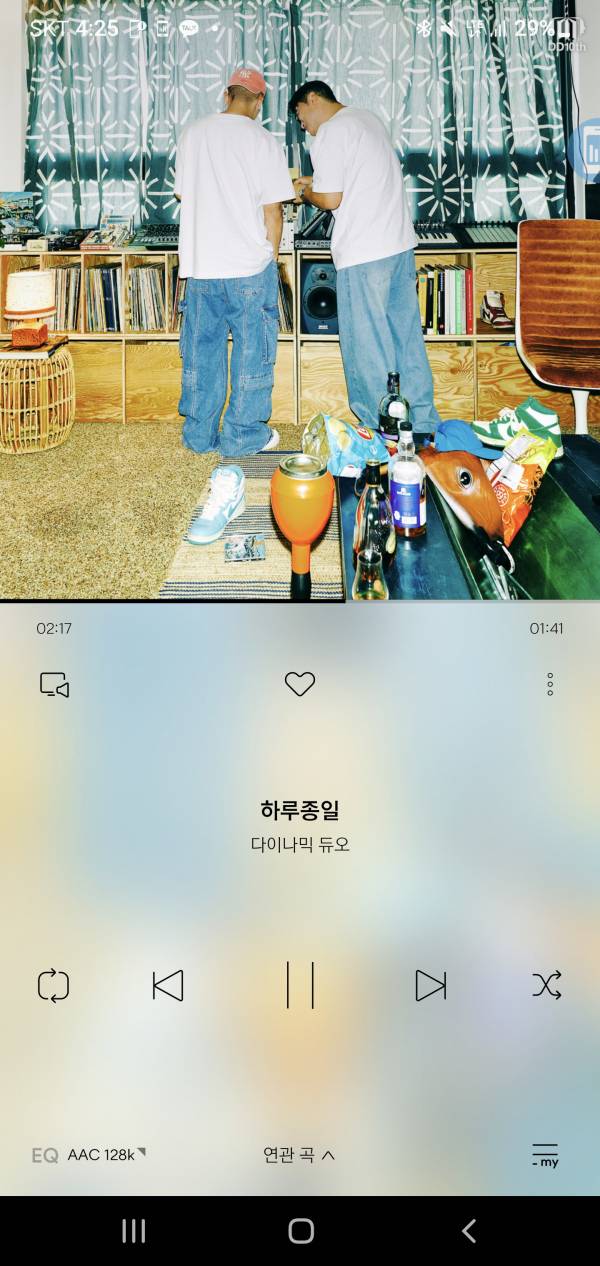Change AAC 128k audio quality
Screen dimensions: 600x1266
(x=106, y=1155)
